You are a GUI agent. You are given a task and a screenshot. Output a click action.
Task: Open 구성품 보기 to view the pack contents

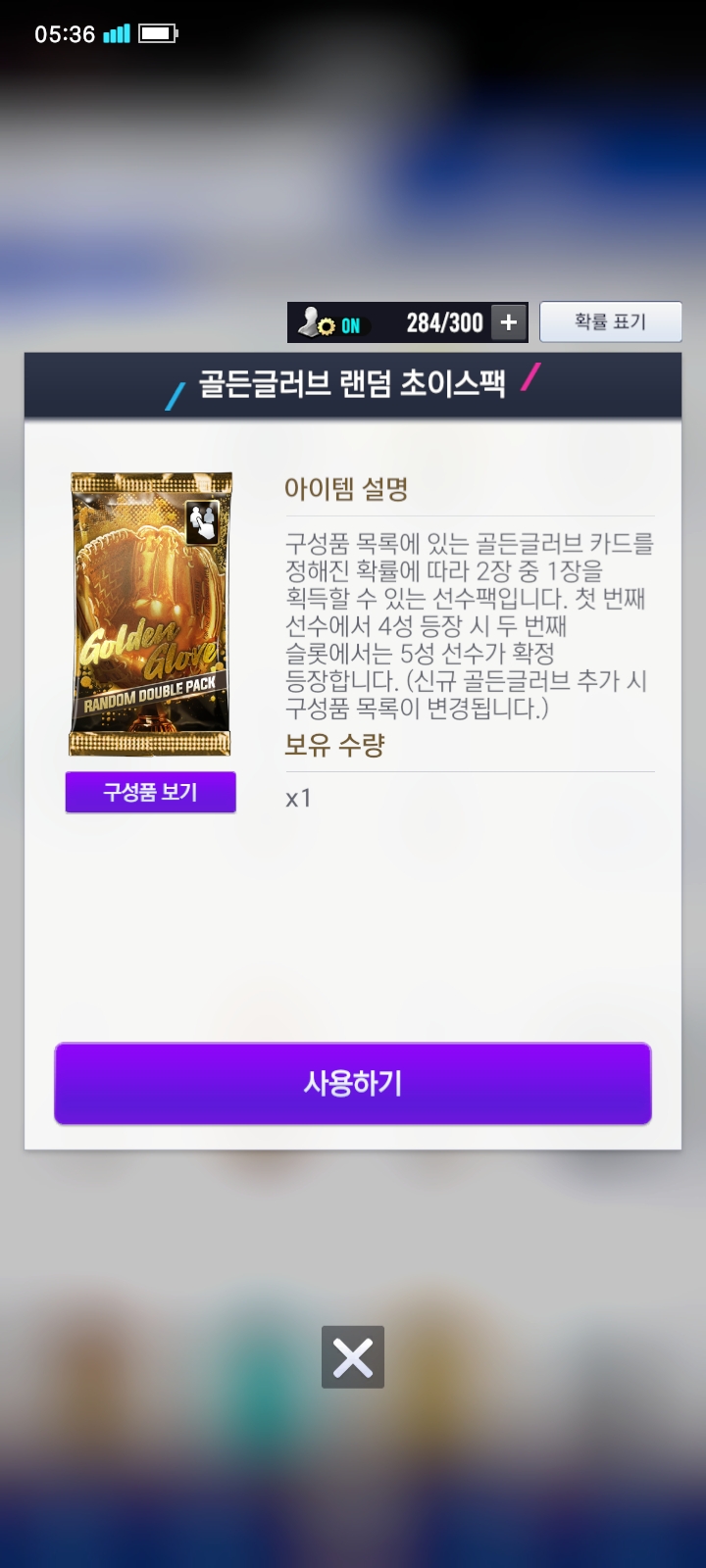click(x=151, y=792)
